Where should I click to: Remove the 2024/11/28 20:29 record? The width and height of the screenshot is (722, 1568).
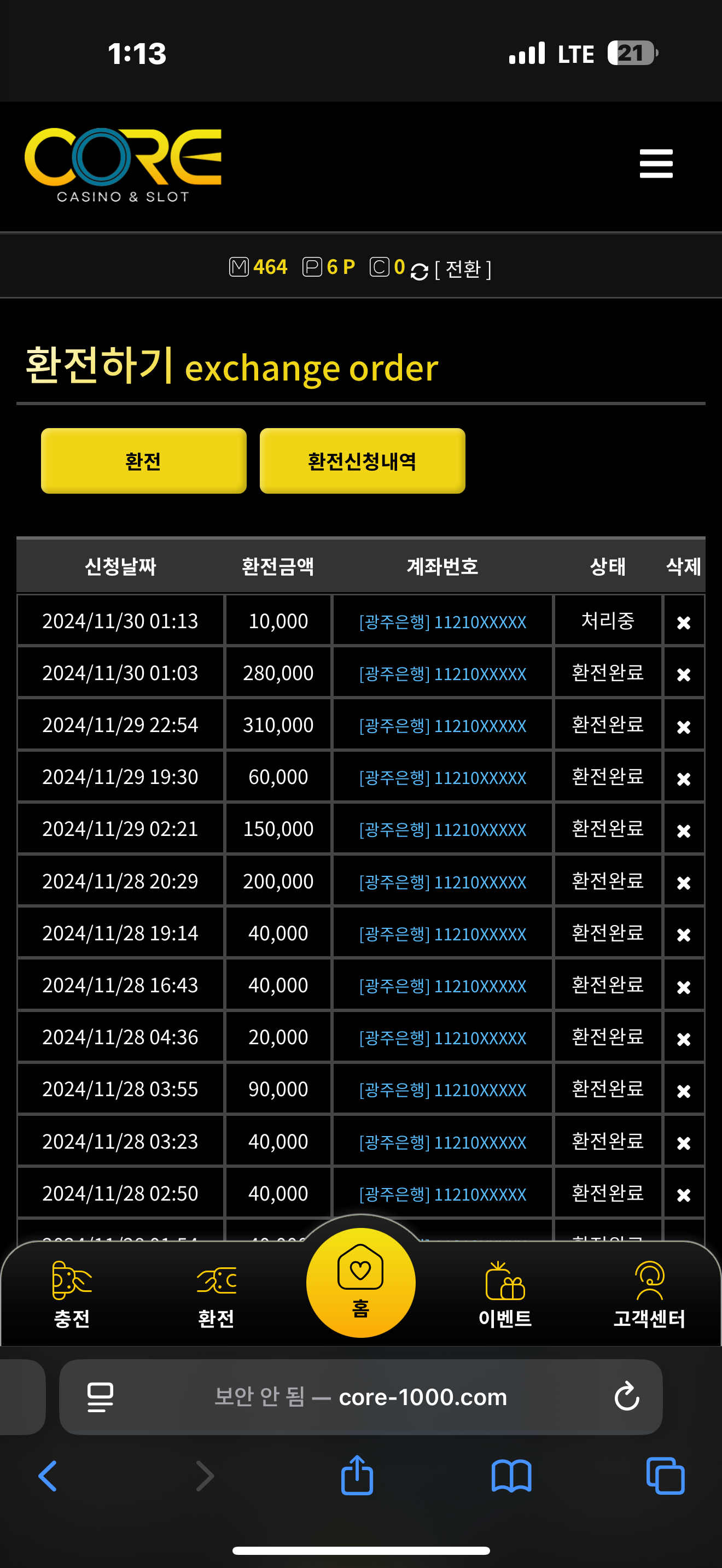tap(683, 882)
